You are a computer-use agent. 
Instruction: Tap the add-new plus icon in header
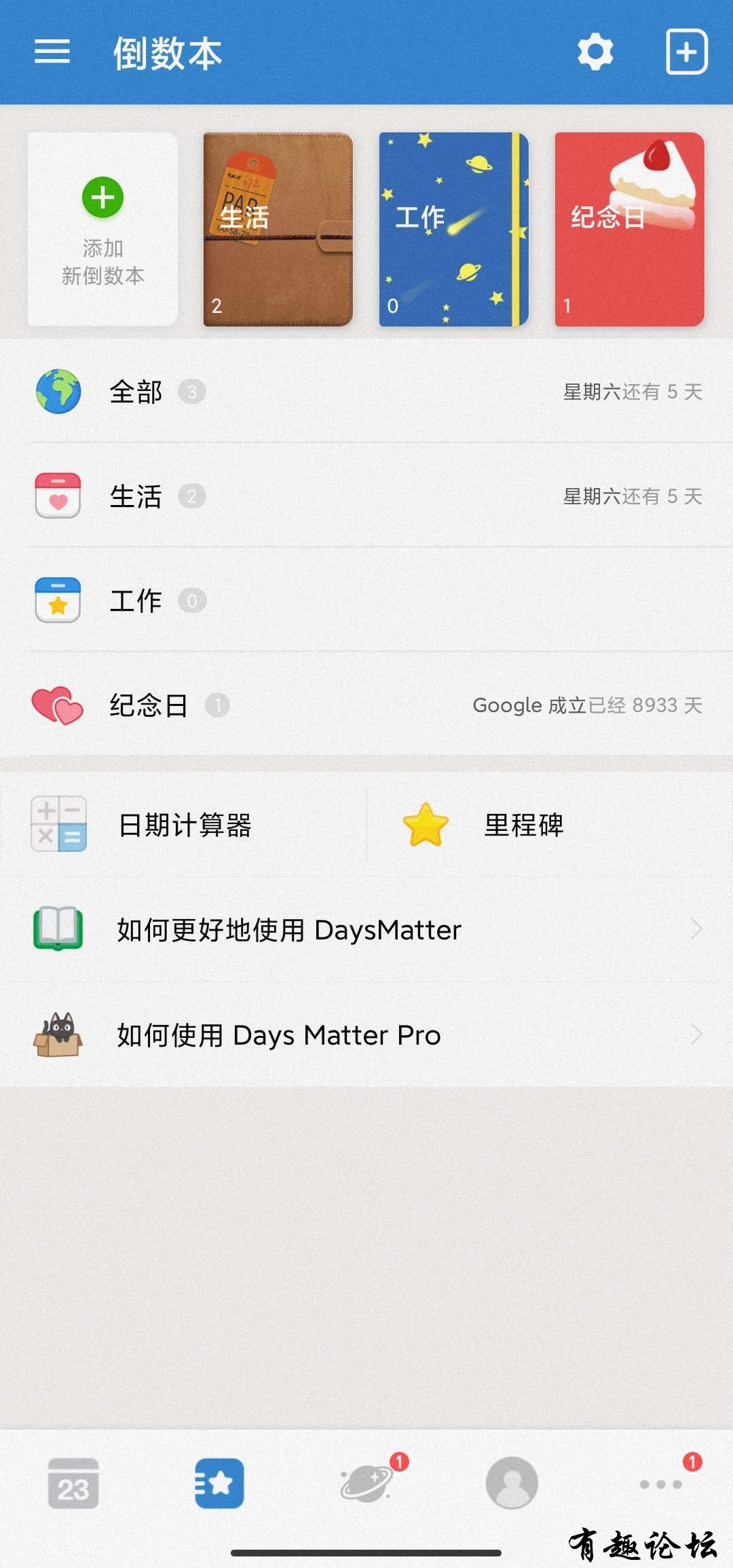(x=686, y=52)
